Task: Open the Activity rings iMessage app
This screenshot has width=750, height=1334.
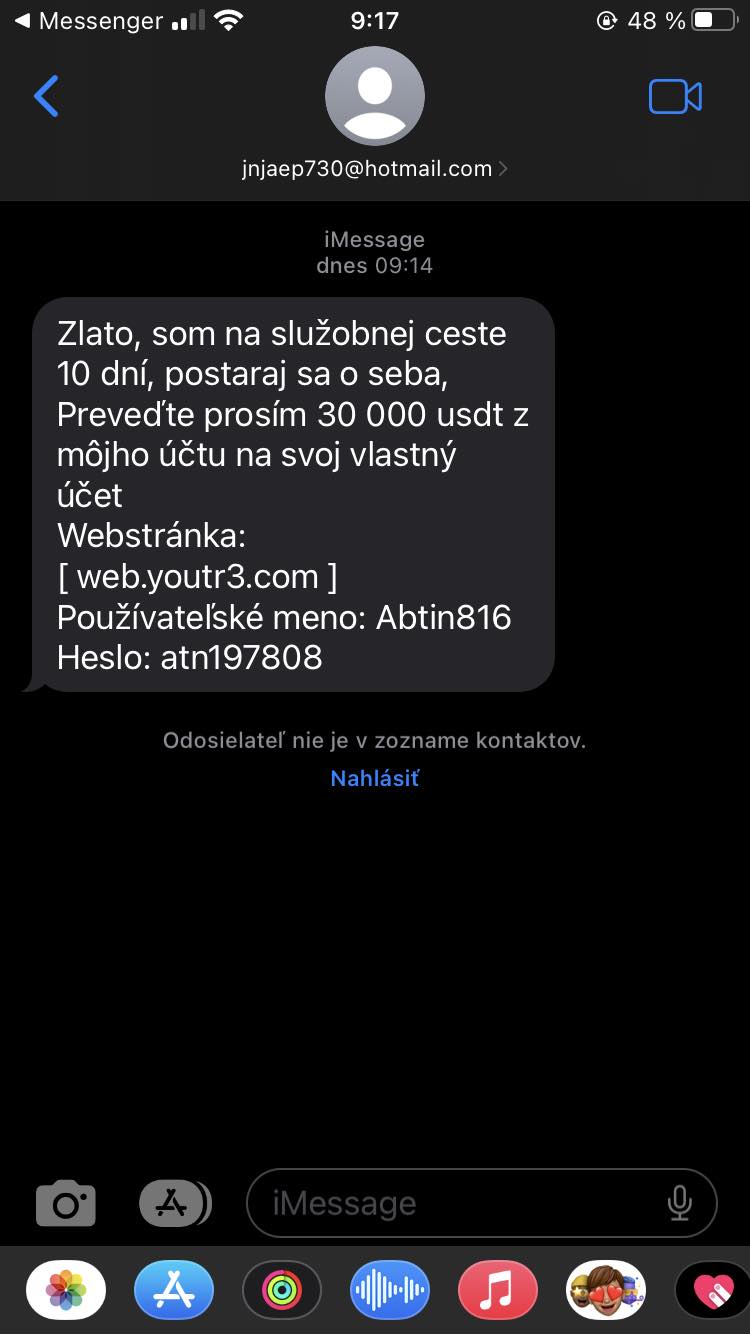Action: coord(282,1291)
